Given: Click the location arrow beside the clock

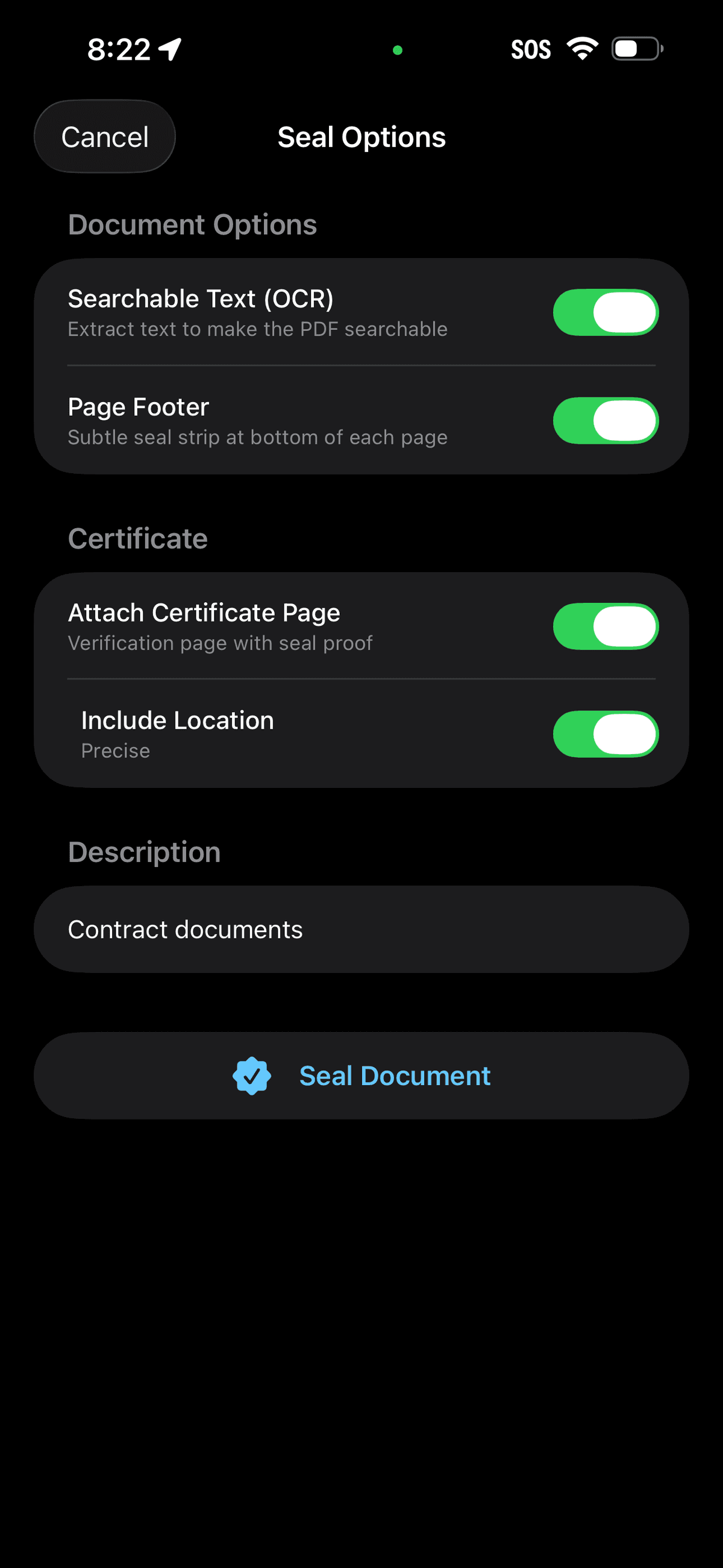Looking at the screenshot, I should click(x=169, y=49).
